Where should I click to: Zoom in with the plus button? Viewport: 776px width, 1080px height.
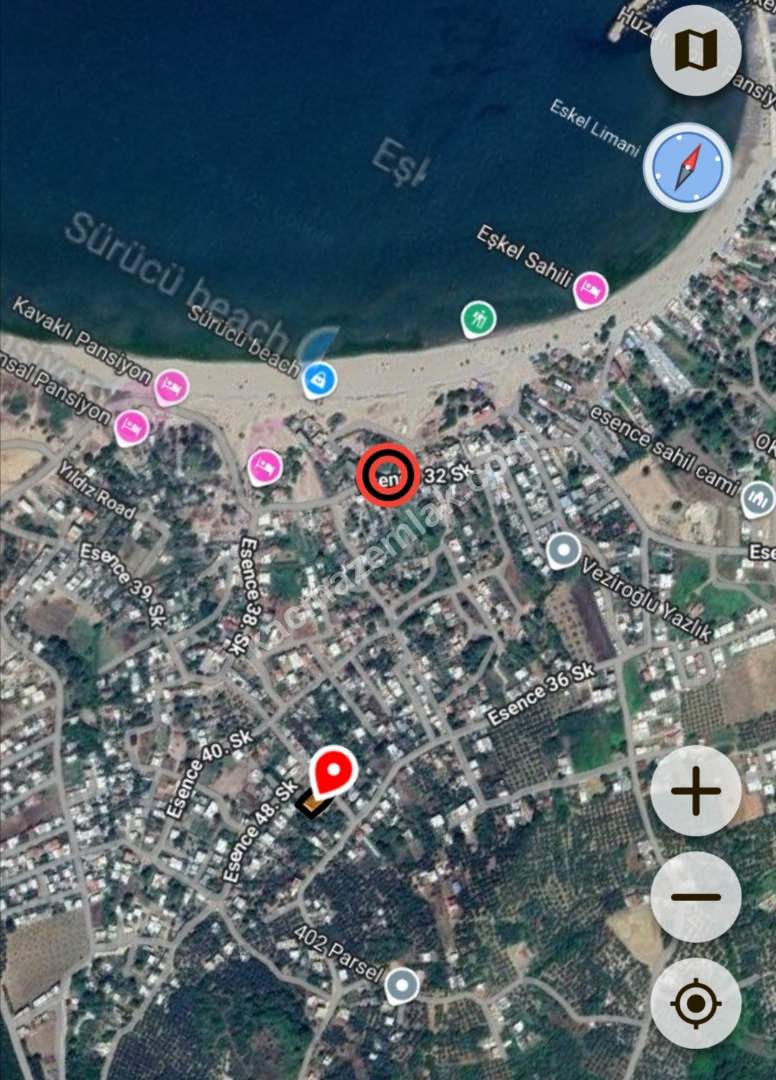pyautogui.click(x=696, y=792)
